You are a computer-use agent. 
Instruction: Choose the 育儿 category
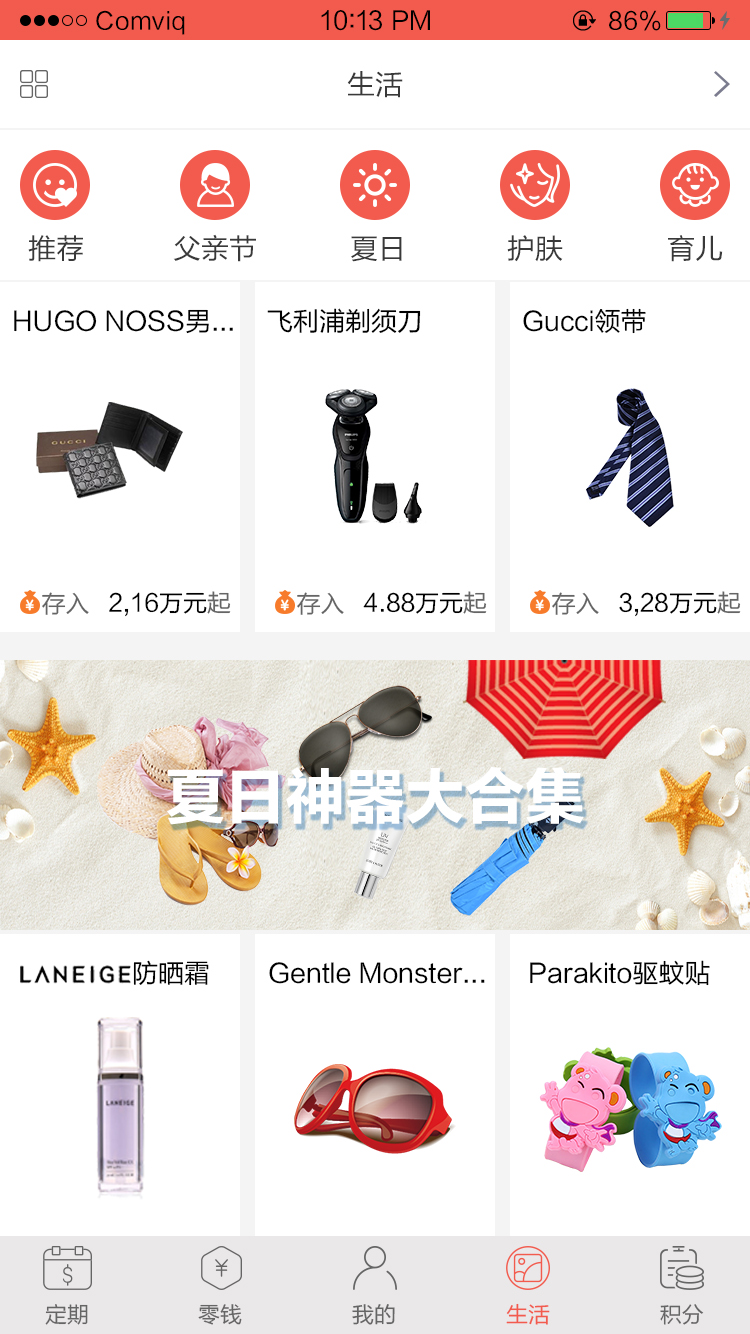(695, 206)
